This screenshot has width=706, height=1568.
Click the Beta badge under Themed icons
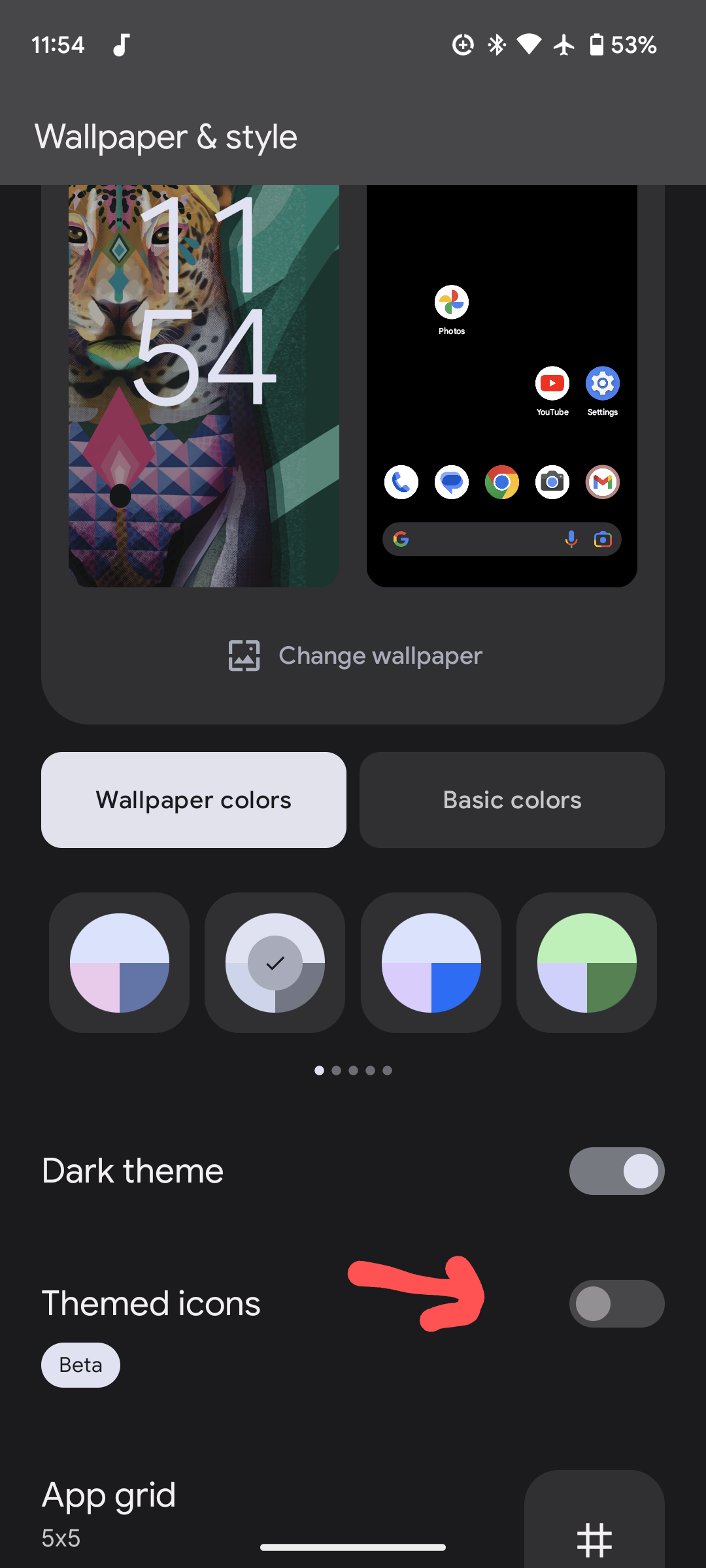(80, 1364)
